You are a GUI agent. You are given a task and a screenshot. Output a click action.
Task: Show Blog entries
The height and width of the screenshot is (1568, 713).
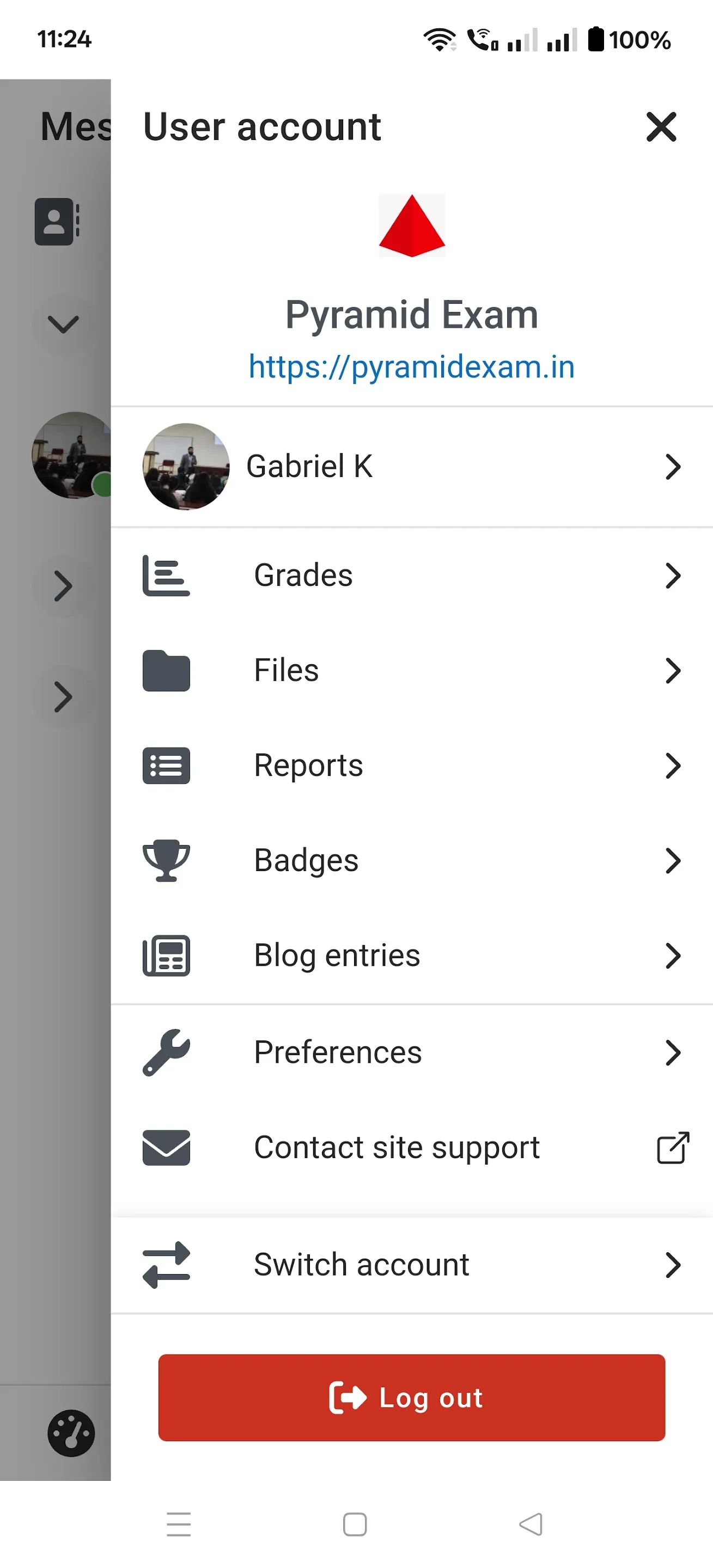click(412, 955)
